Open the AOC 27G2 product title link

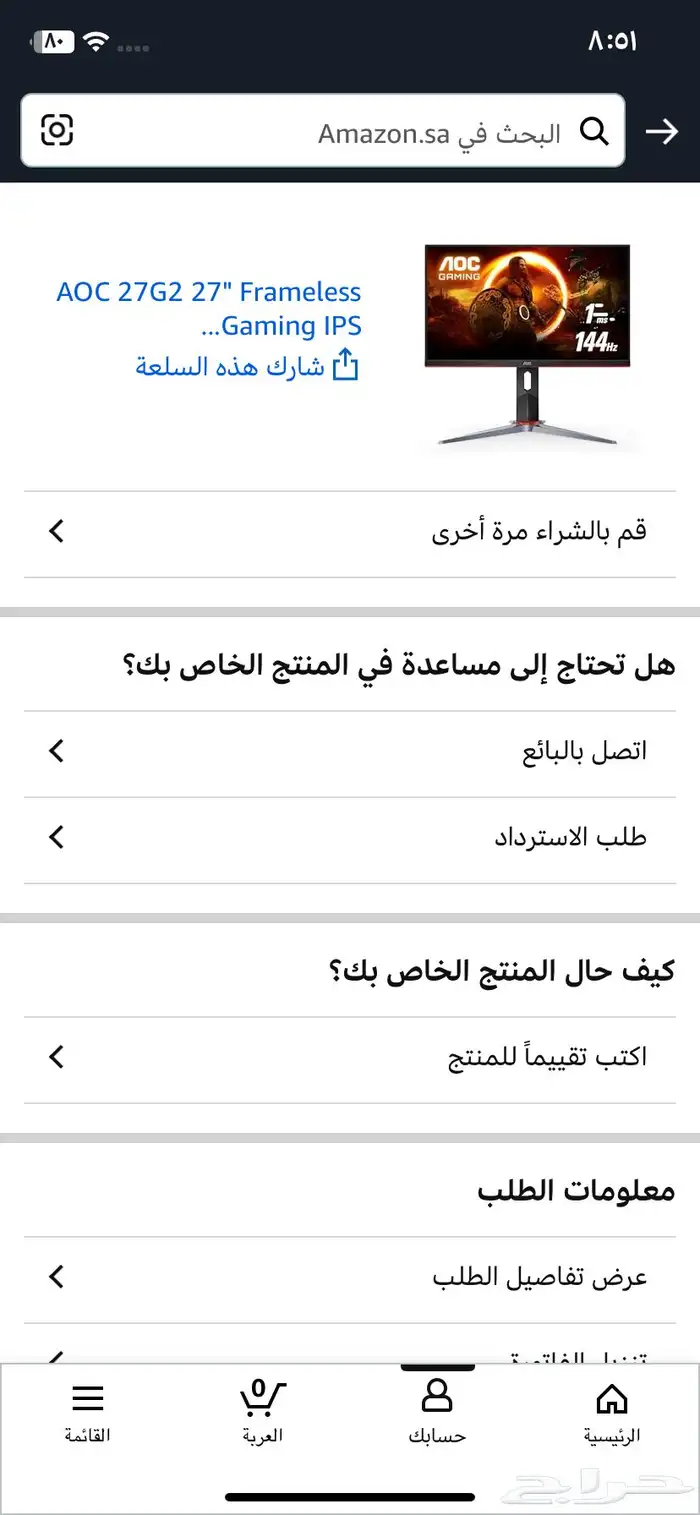(208, 308)
